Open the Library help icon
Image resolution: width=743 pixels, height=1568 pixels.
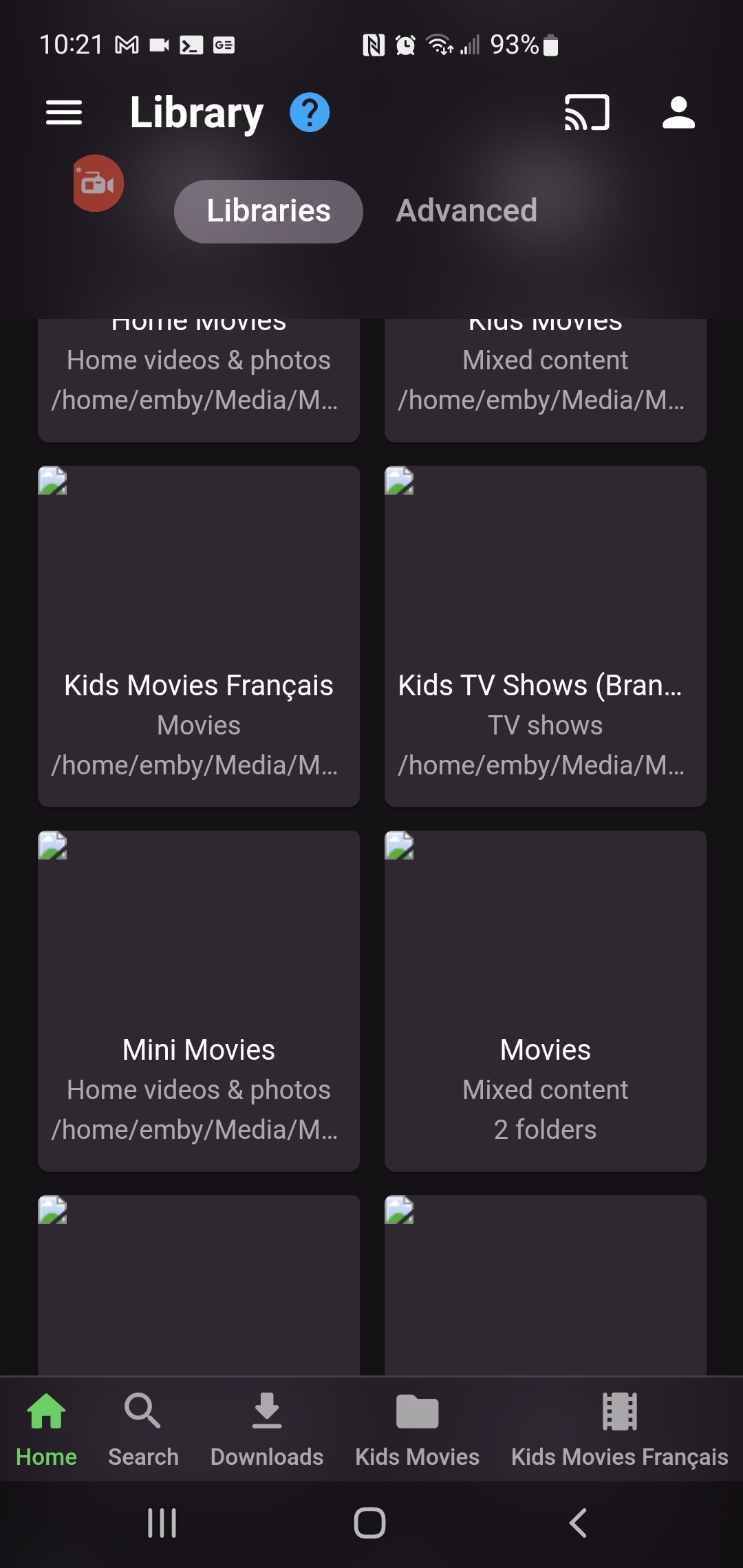310,113
